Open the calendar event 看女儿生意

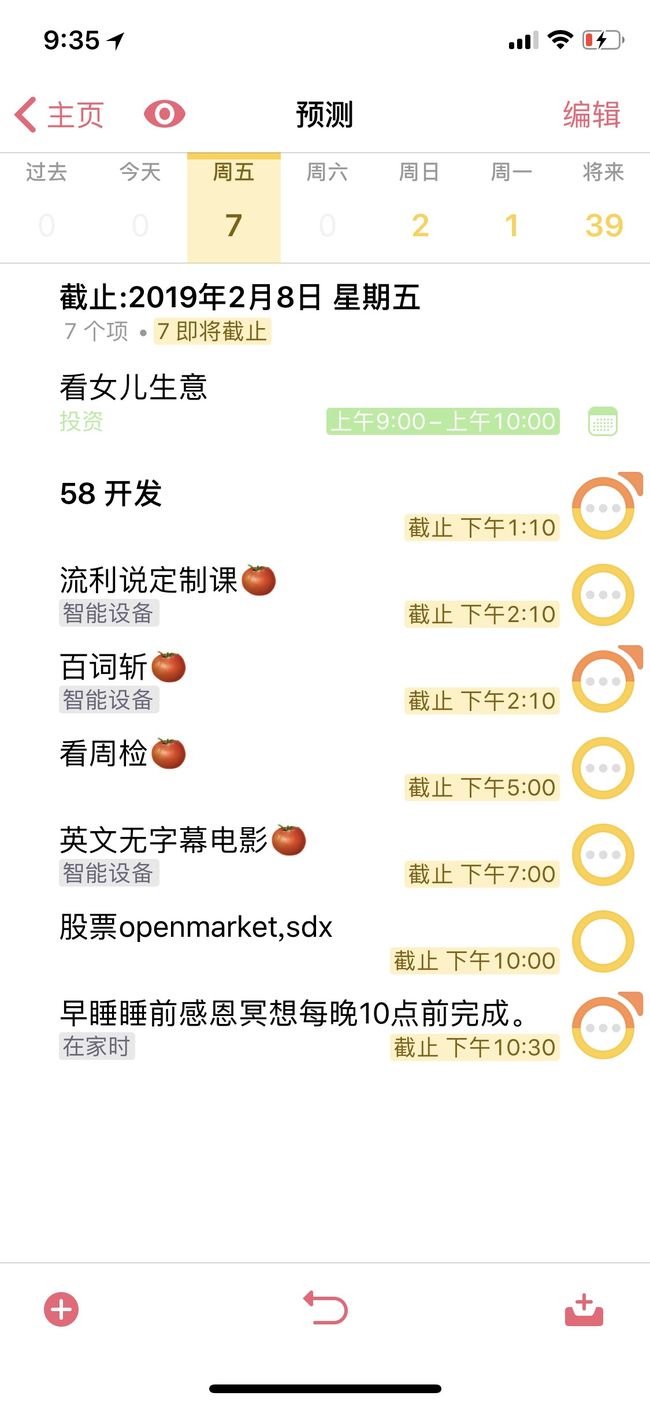pos(325,403)
